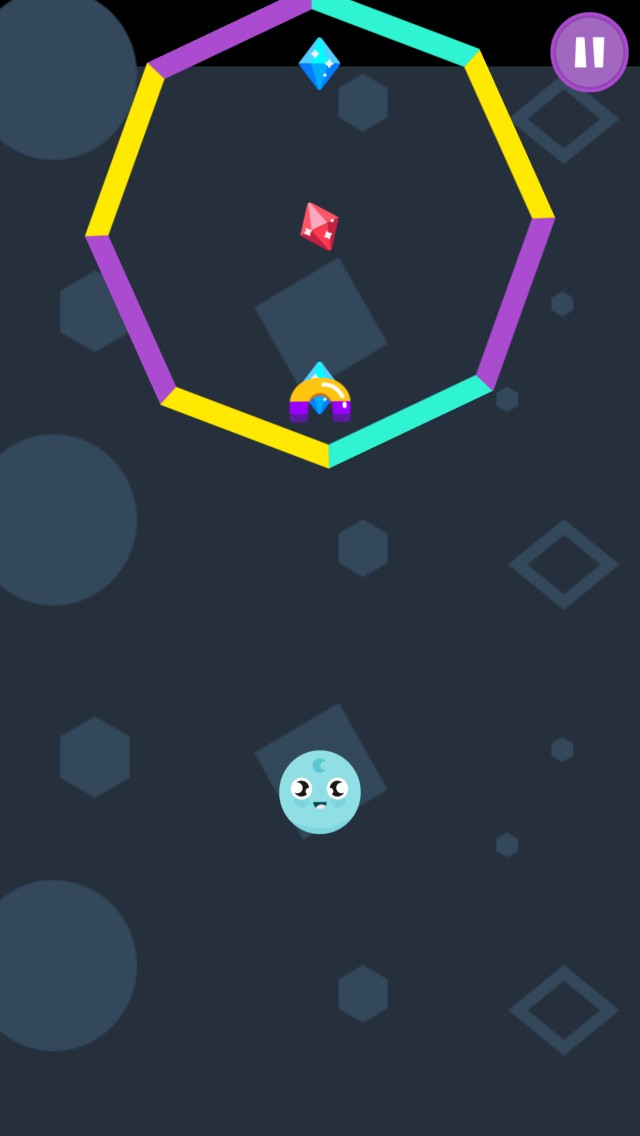
Task: Pause the game with the purple button
Action: (589, 52)
